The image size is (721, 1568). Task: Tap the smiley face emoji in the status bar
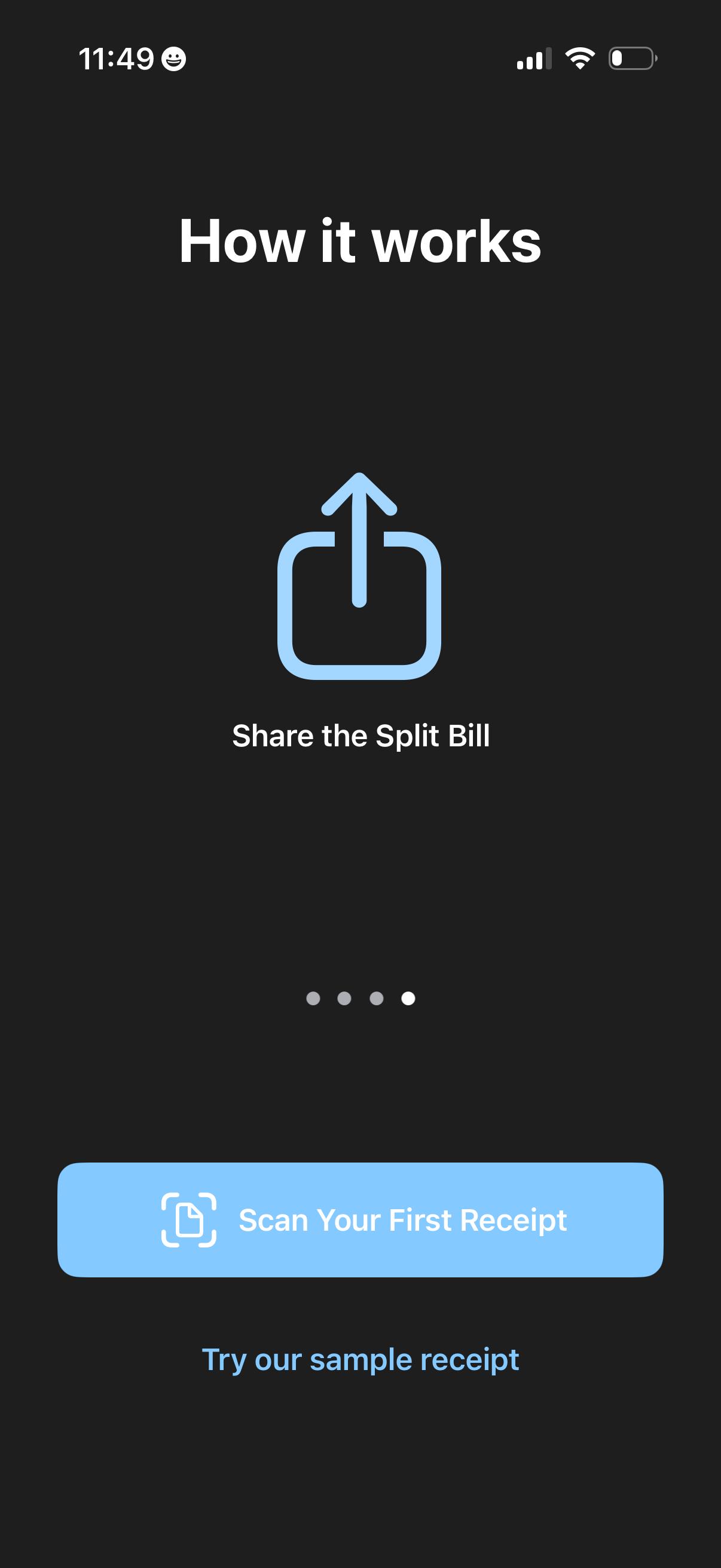(x=173, y=59)
